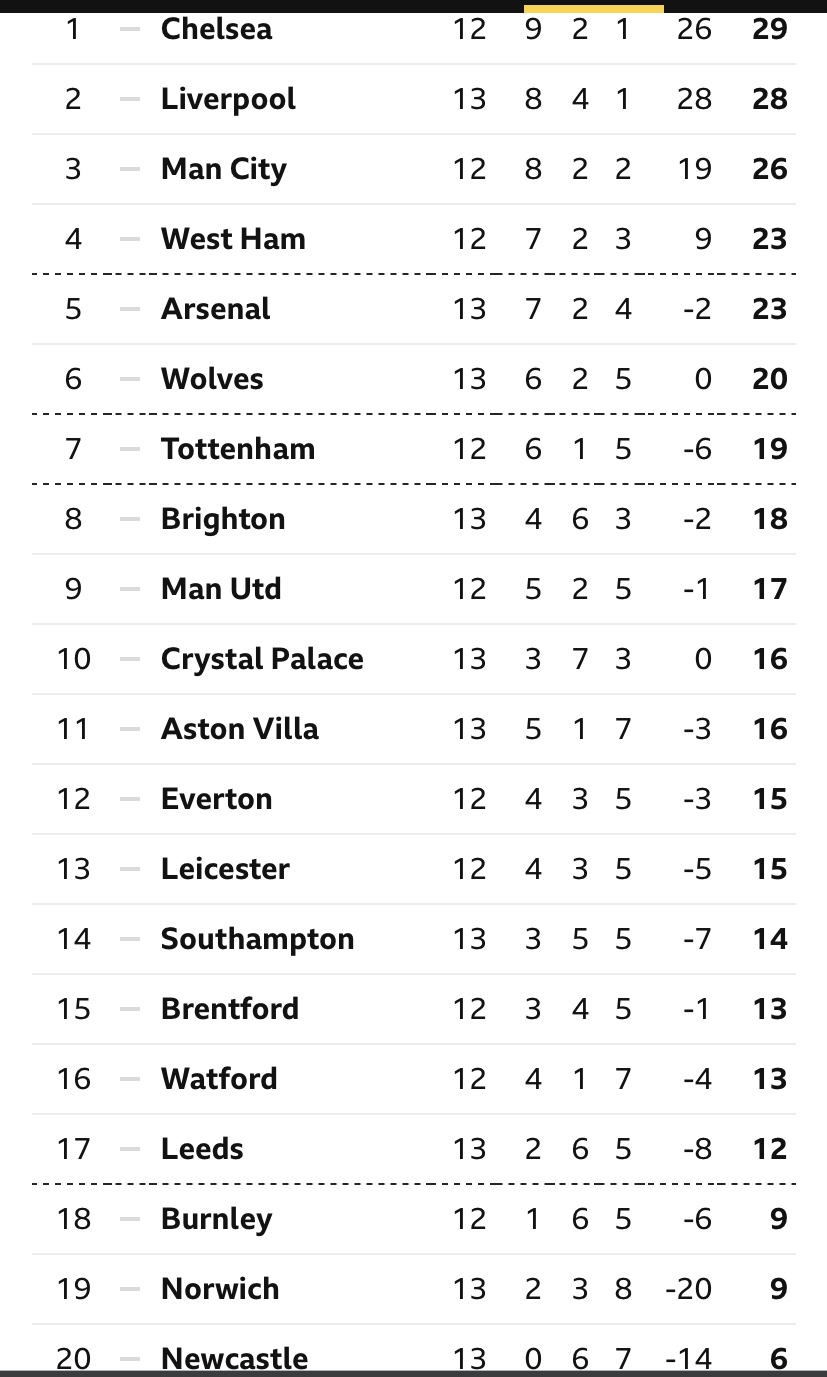Screen dimensions: 827x1377
Task: Tap the Arsenal team name
Action: 215,309
